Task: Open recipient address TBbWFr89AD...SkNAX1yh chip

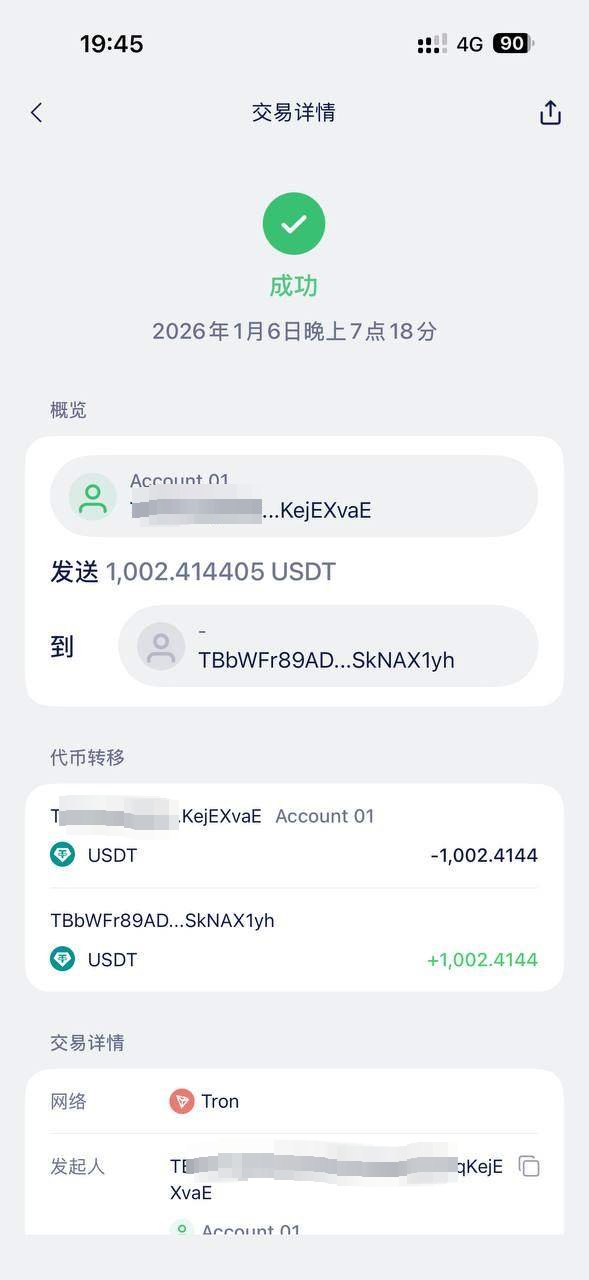Action: coord(328,646)
